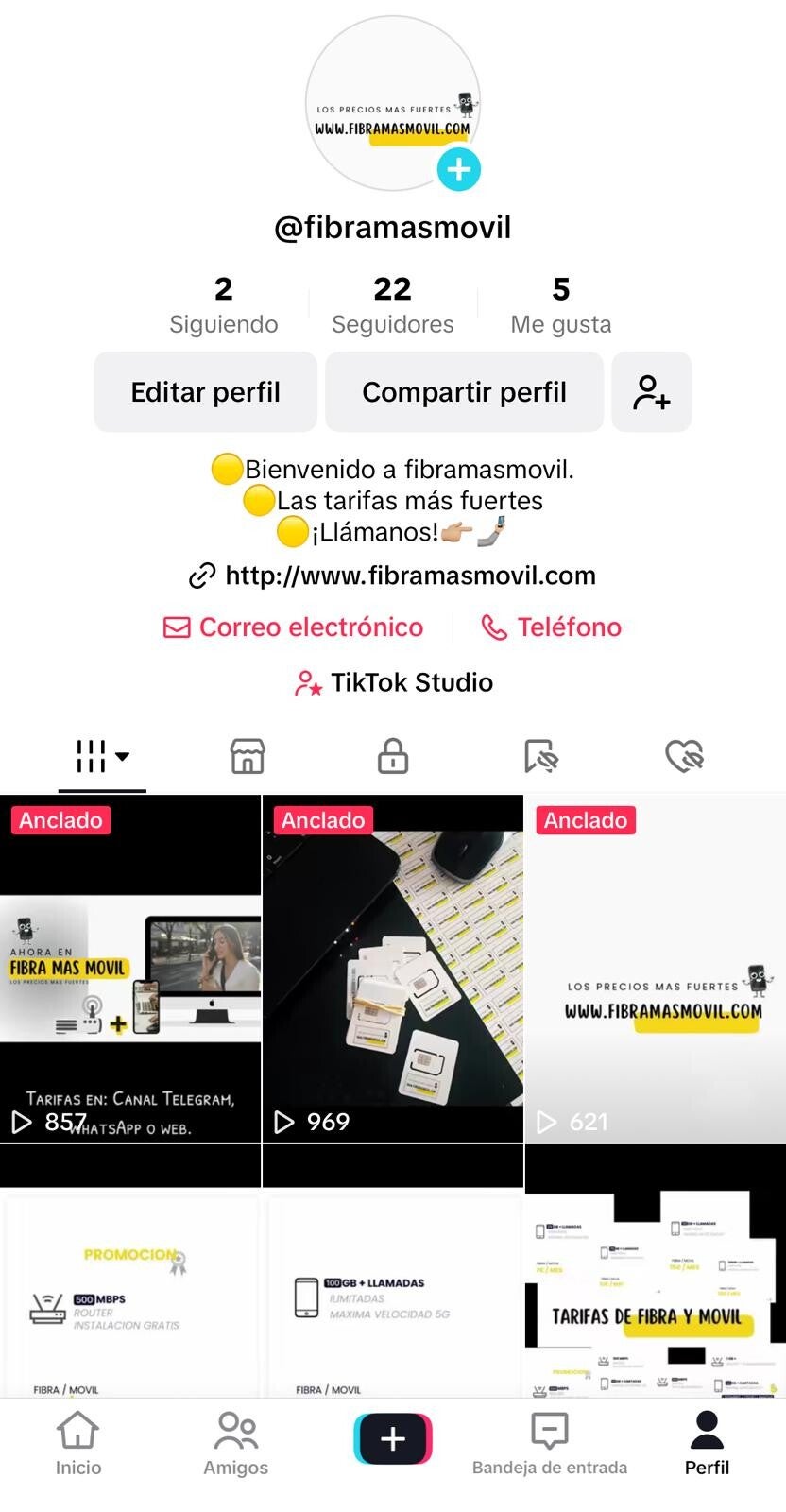Open the hidden favorites bookmark tab
The width and height of the screenshot is (786, 1512).
(x=540, y=756)
